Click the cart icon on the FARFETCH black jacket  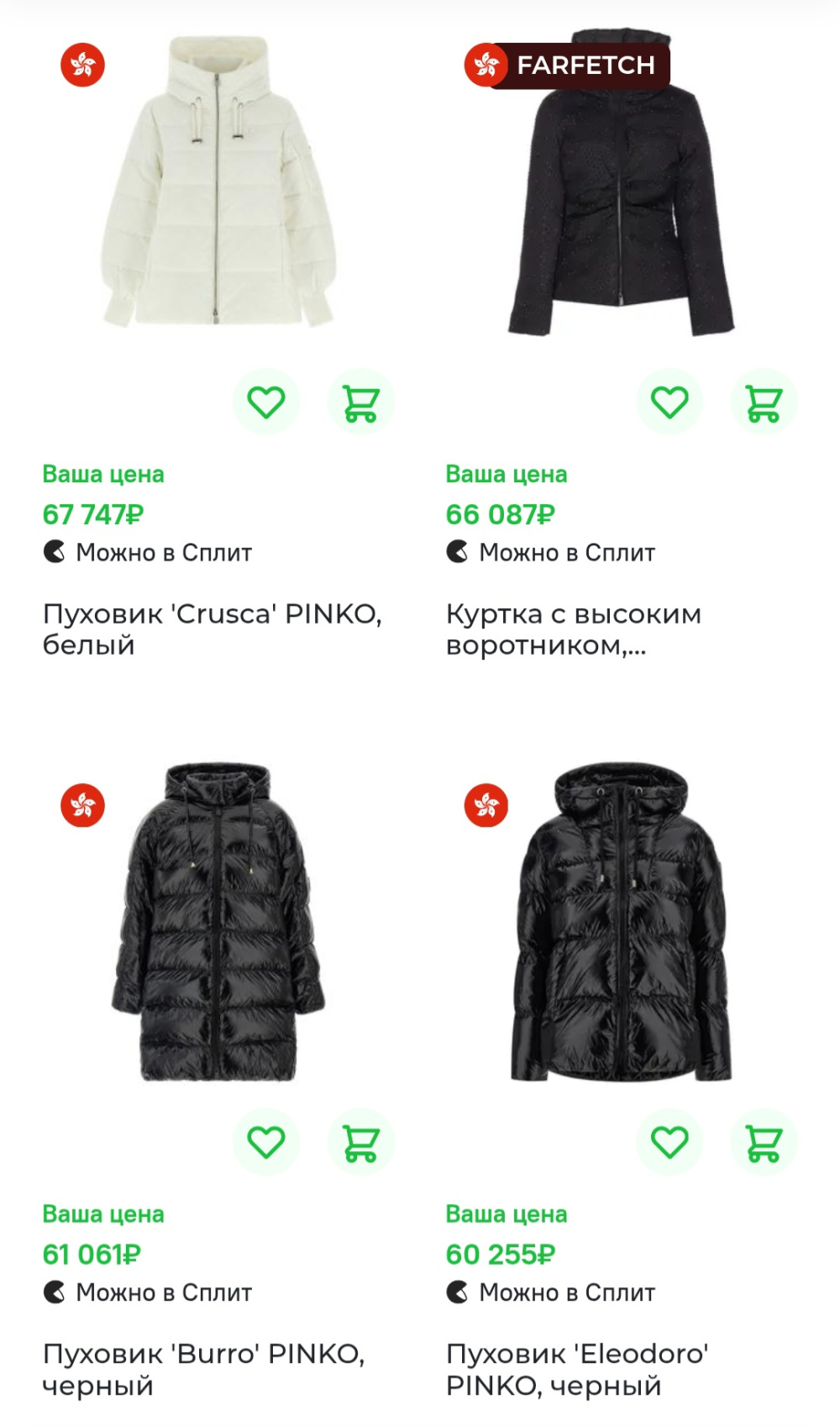pos(763,402)
